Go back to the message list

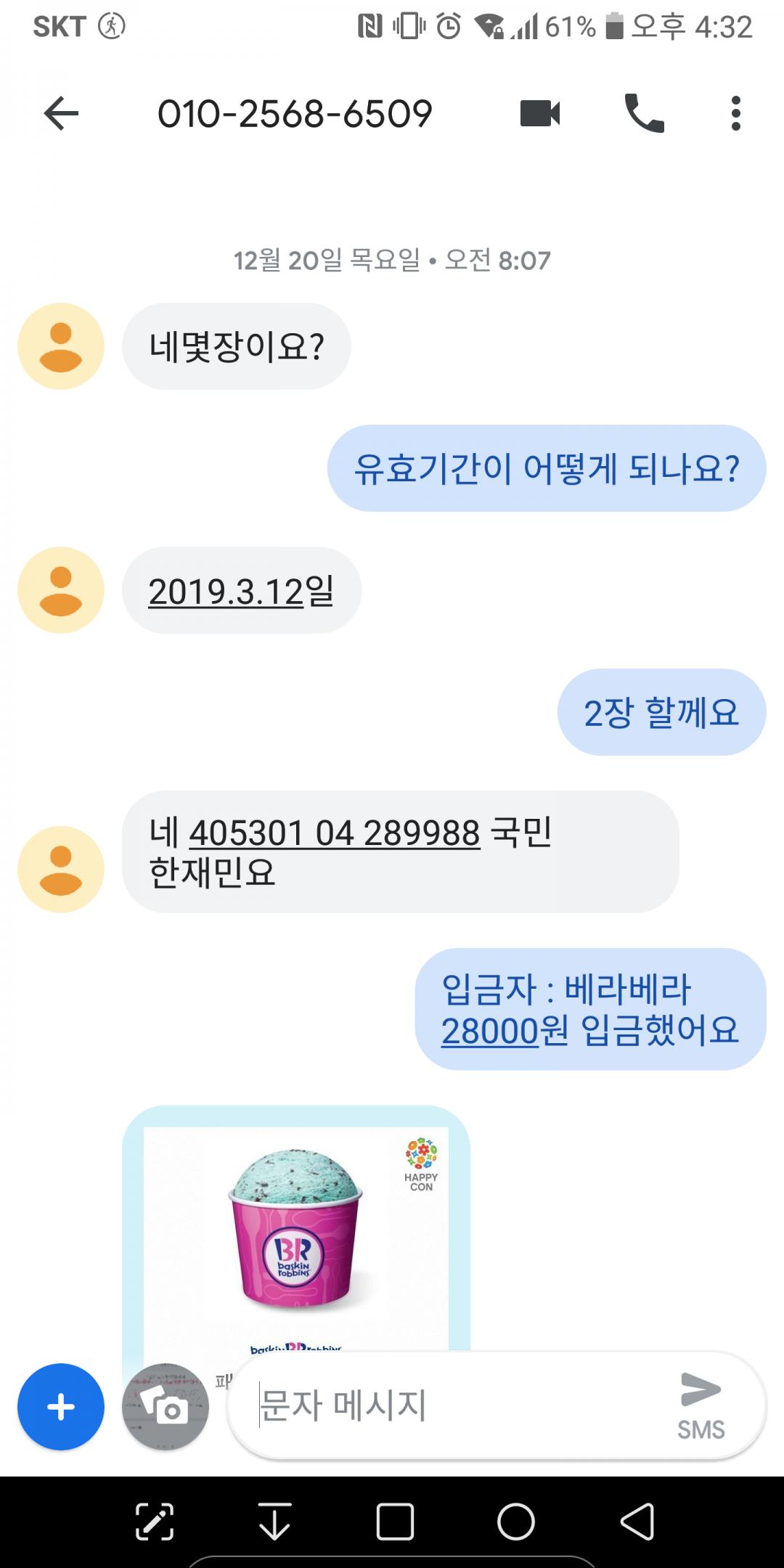61,114
